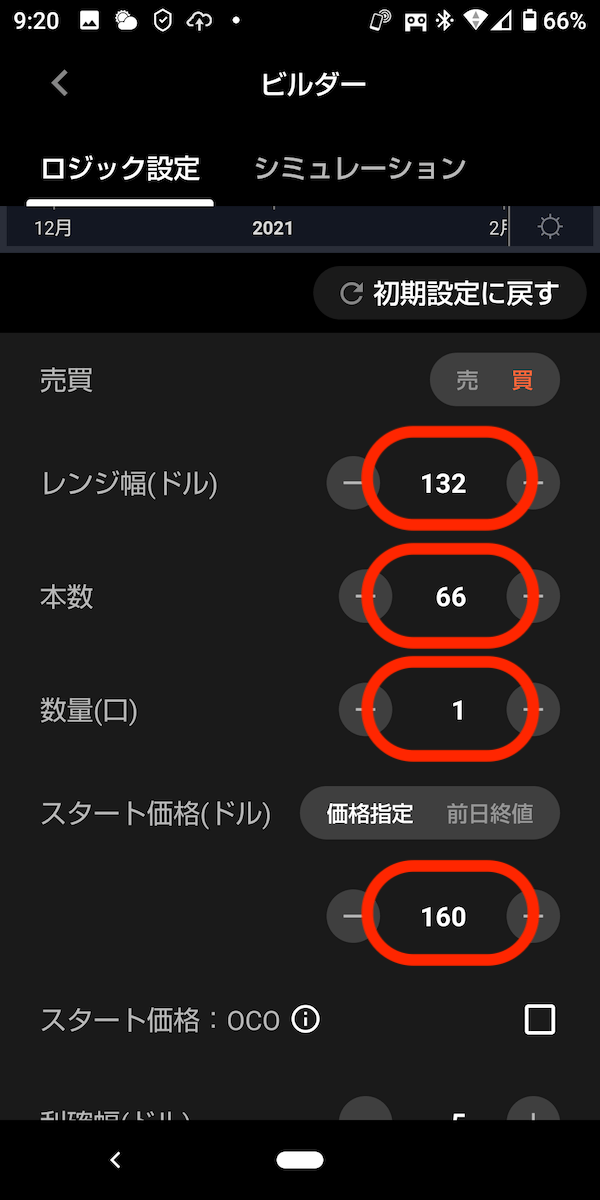Edit the レンジ幅 value 132
Image resolution: width=600 pixels, height=1200 pixels.
pyautogui.click(x=443, y=483)
